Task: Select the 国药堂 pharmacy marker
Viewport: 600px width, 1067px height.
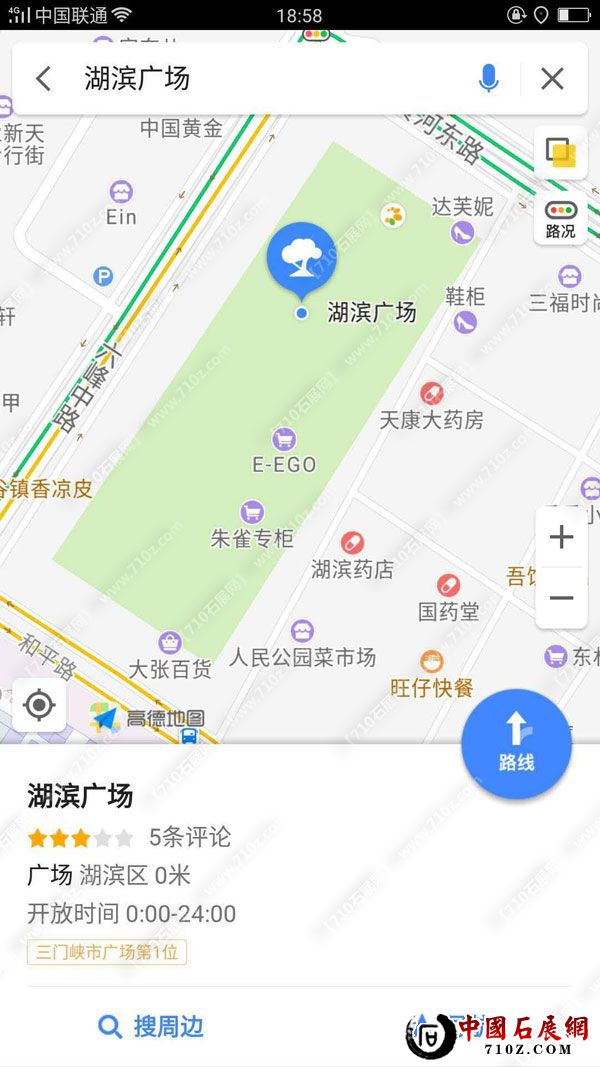Action: [x=448, y=586]
